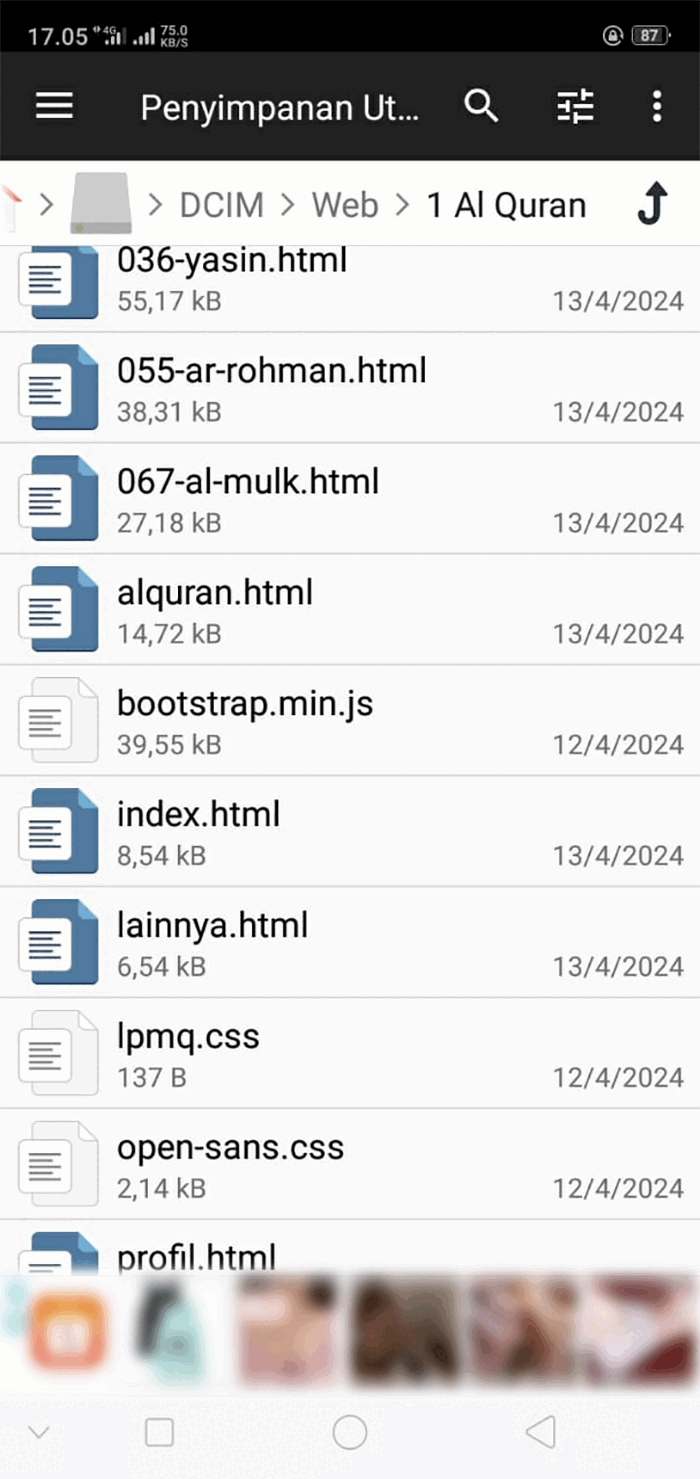Open profil.html file
The height and width of the screenshot is (1479, 700).
point(196,1256)
